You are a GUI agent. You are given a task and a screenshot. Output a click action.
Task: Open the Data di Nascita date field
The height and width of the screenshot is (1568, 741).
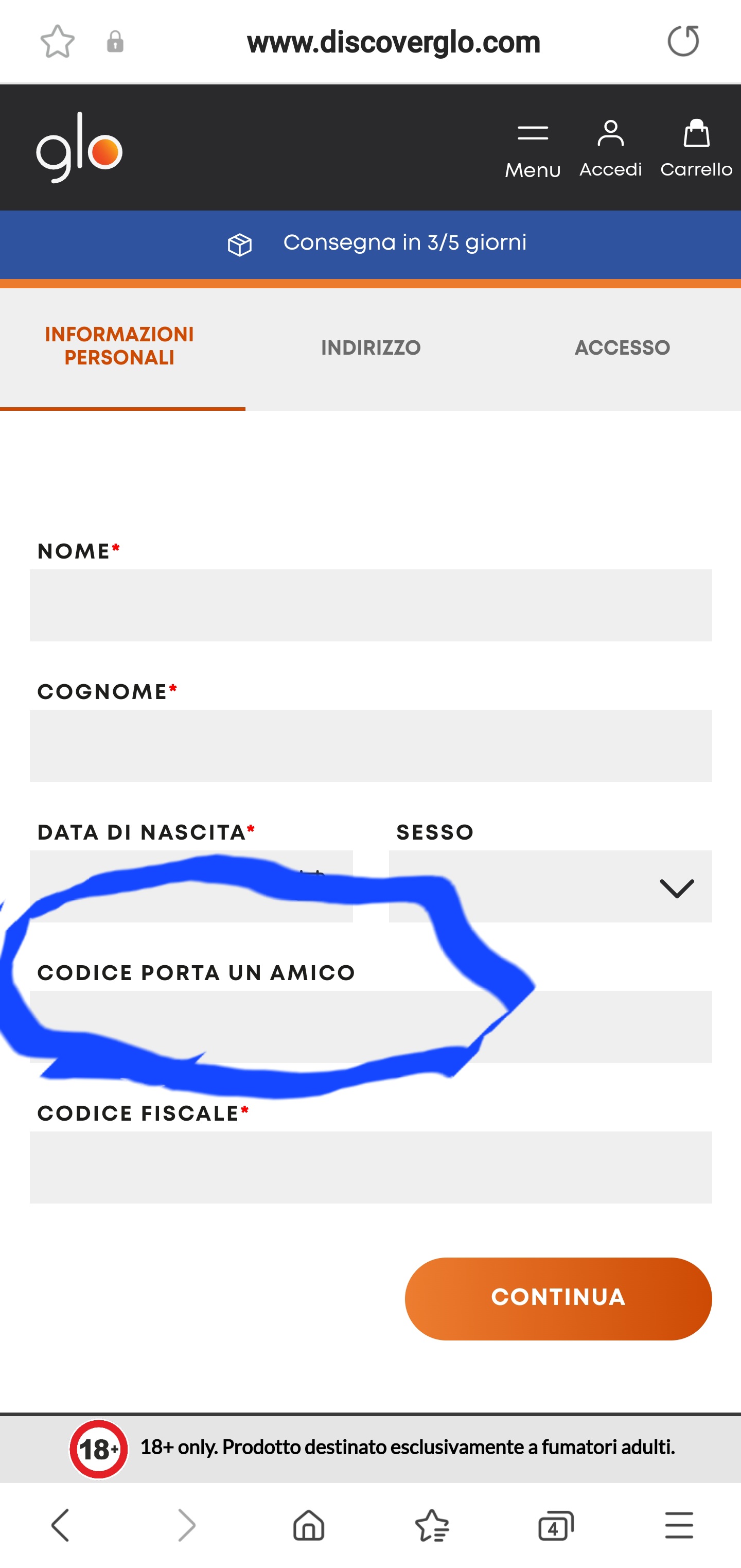[x=191, y=886]
